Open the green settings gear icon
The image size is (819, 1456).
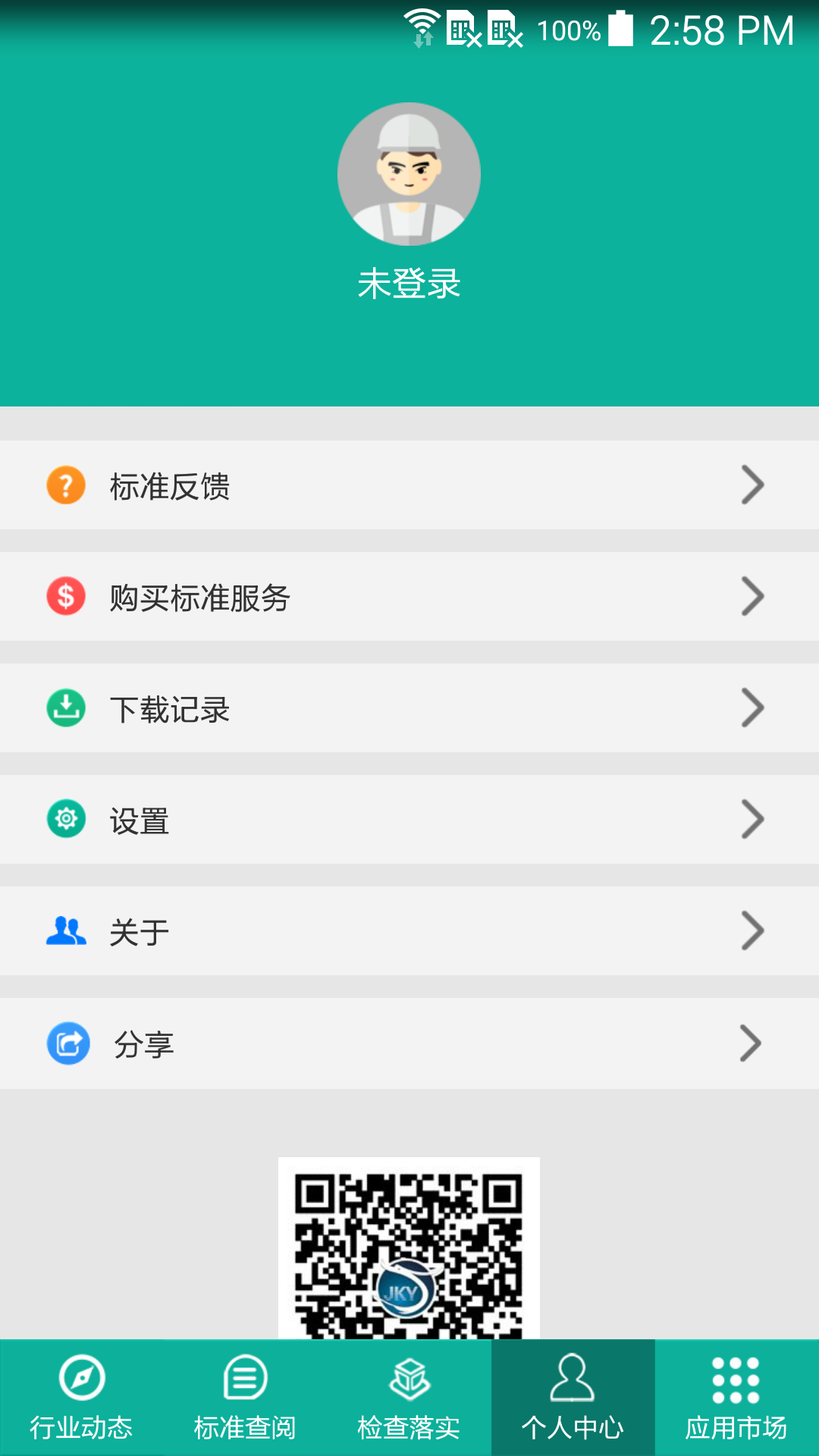click(x=65, y=819)
